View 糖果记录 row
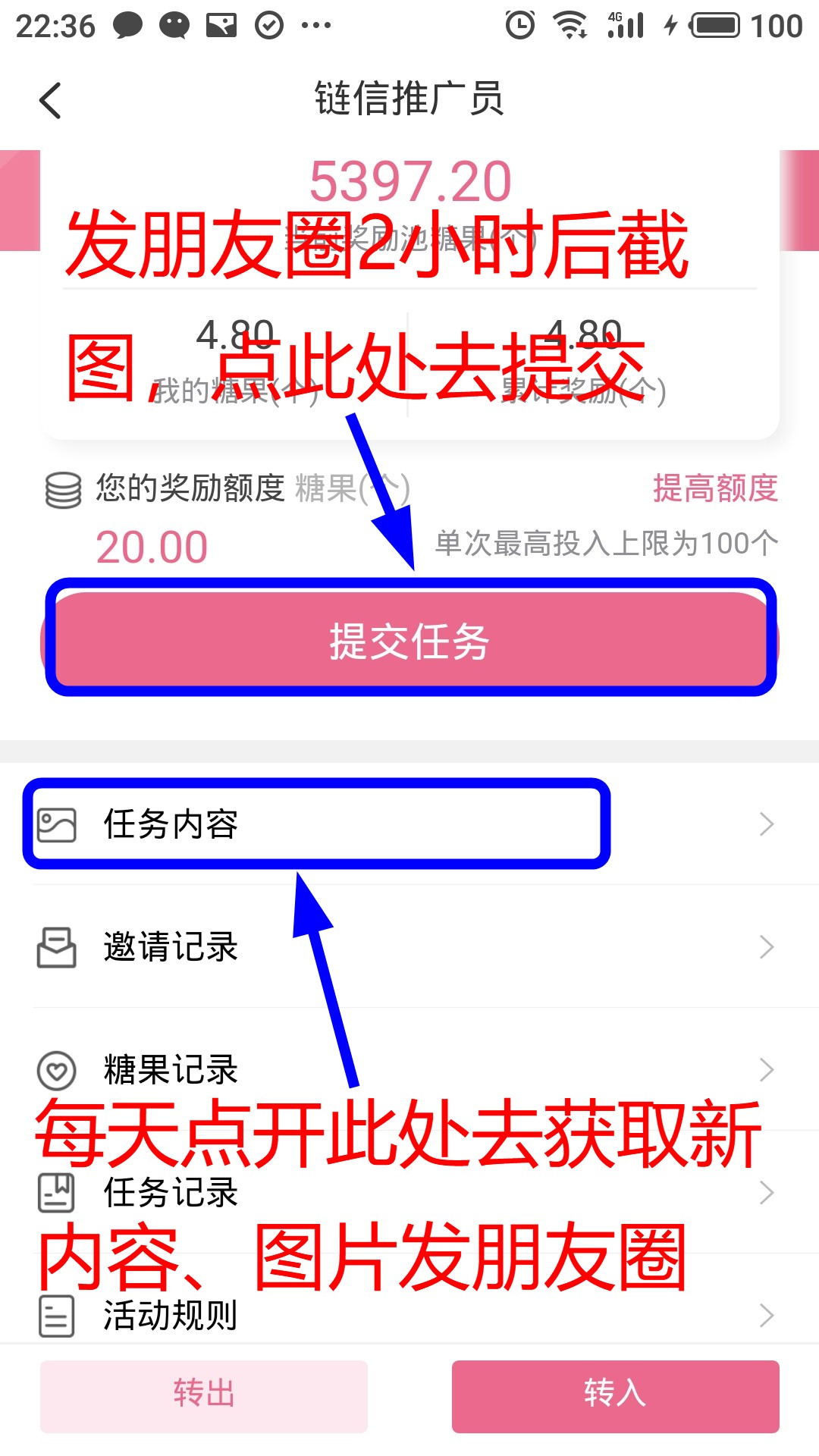The width and height of the screenshot is (819, 1456). (x=409, y=1069)
